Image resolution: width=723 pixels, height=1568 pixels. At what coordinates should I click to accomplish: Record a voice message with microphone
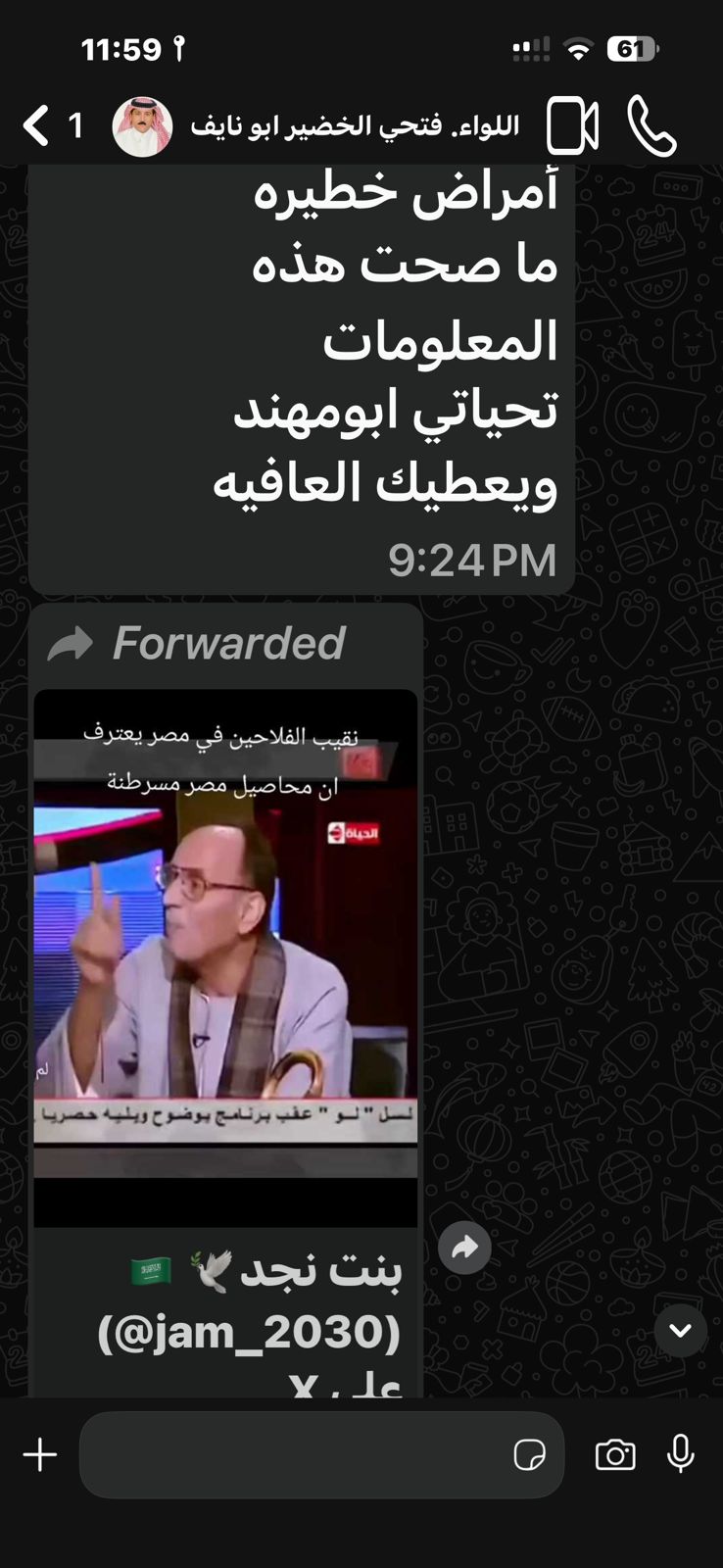[x=681, y=1455]
